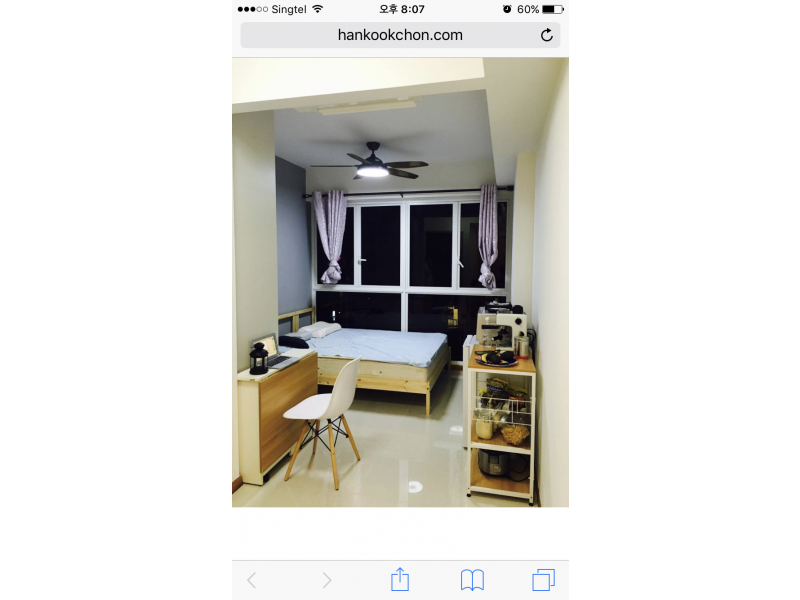Screen dimensions: 800x600
Task: Reload the current page
Action: click(x=547, y=35)
